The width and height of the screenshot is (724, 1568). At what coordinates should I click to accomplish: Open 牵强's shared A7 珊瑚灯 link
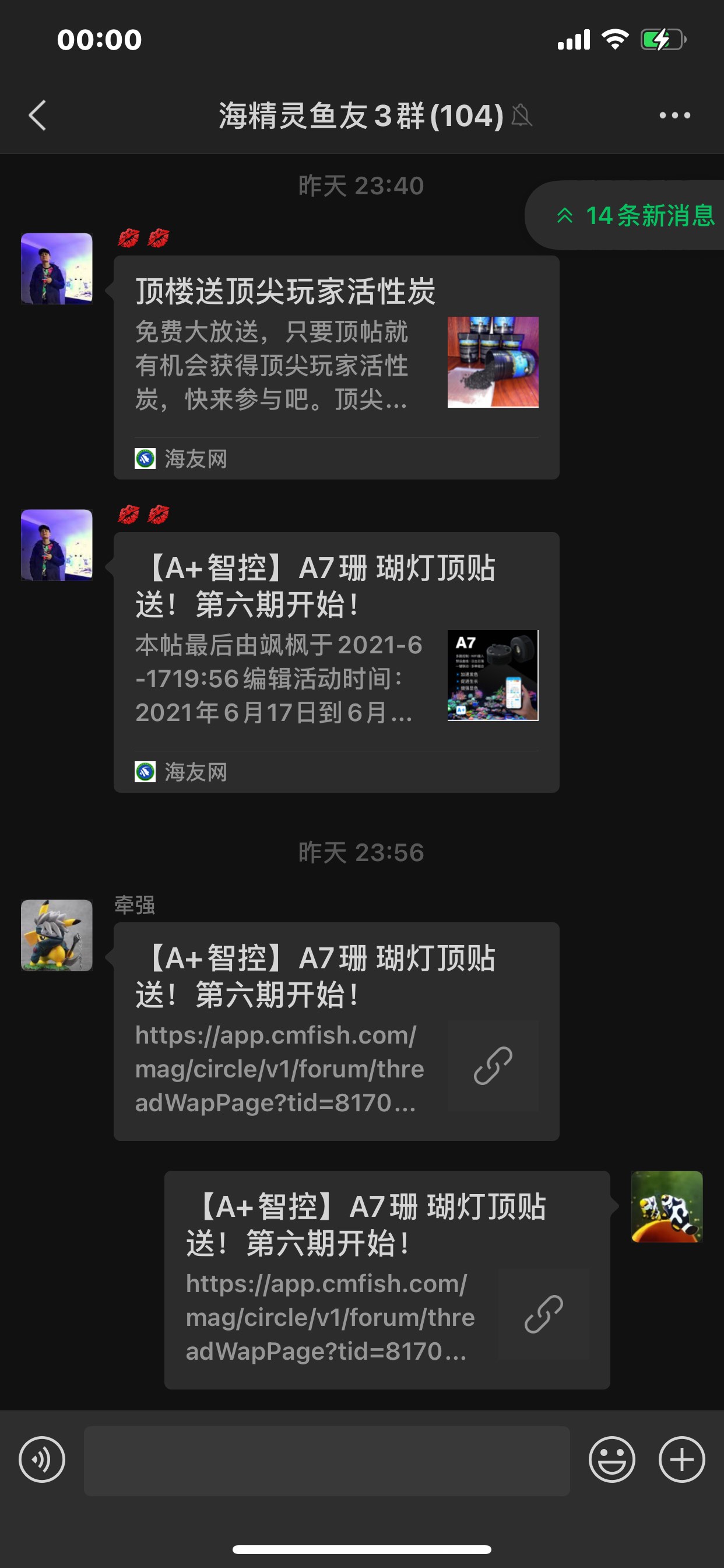pos(336,1031)
